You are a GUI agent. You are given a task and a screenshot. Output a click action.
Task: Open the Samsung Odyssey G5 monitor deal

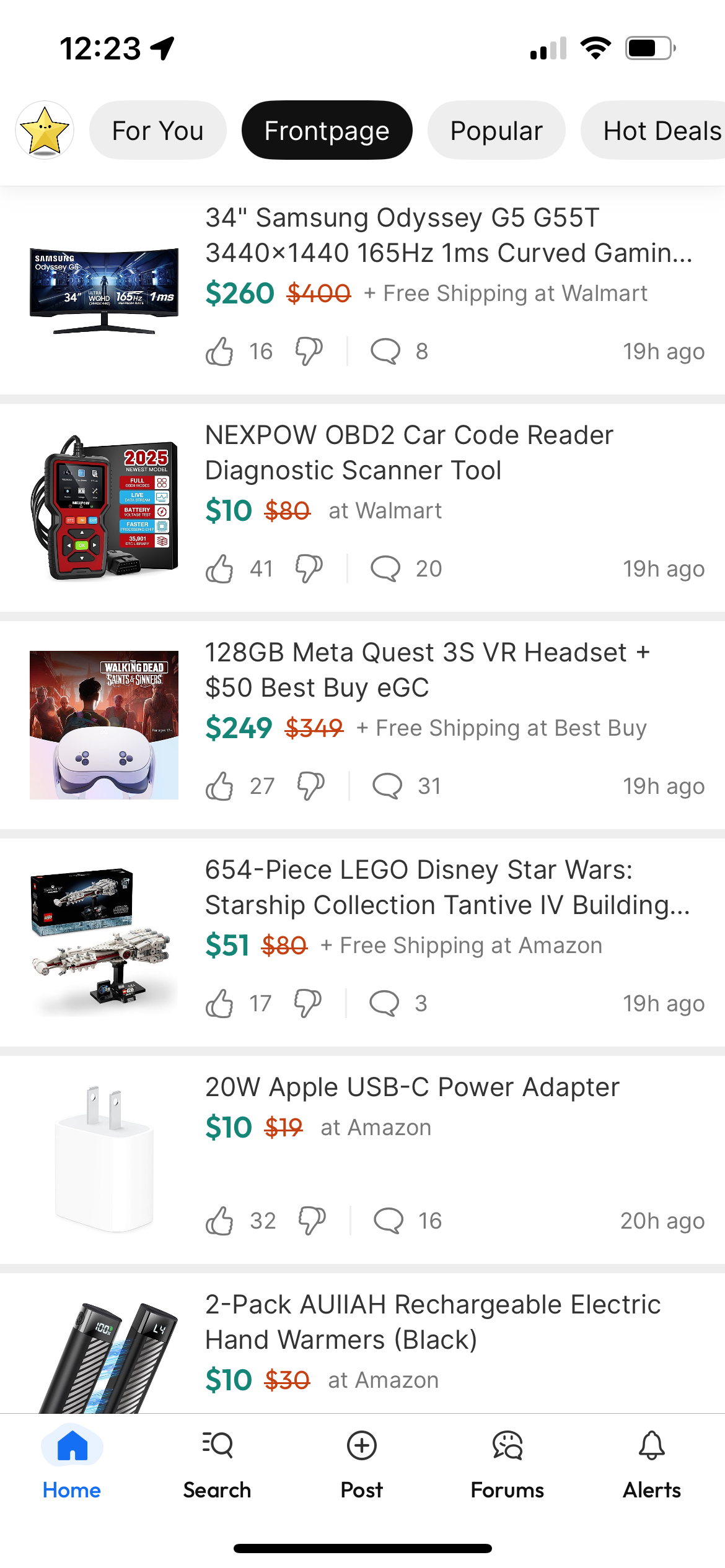click(449, 235)
